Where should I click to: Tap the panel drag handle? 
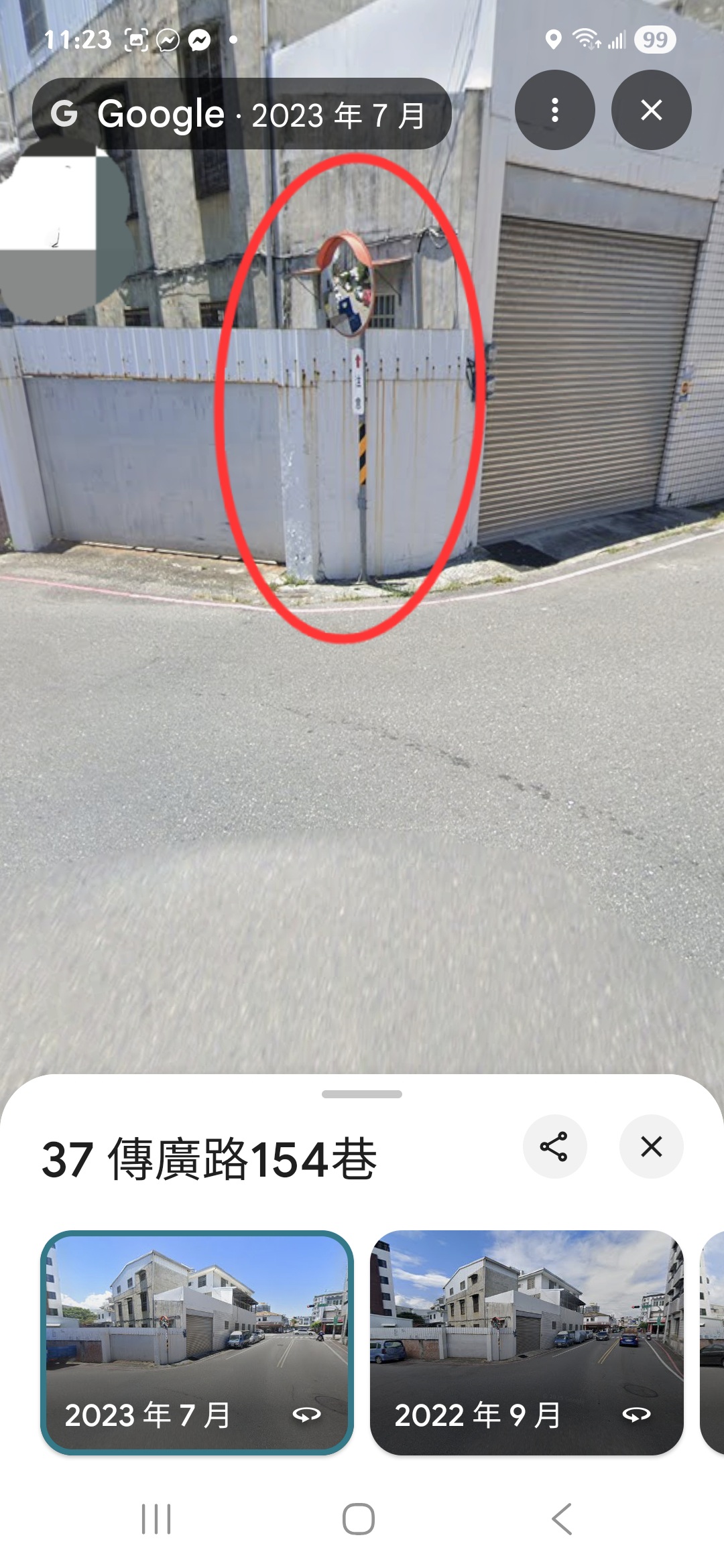362,1094
